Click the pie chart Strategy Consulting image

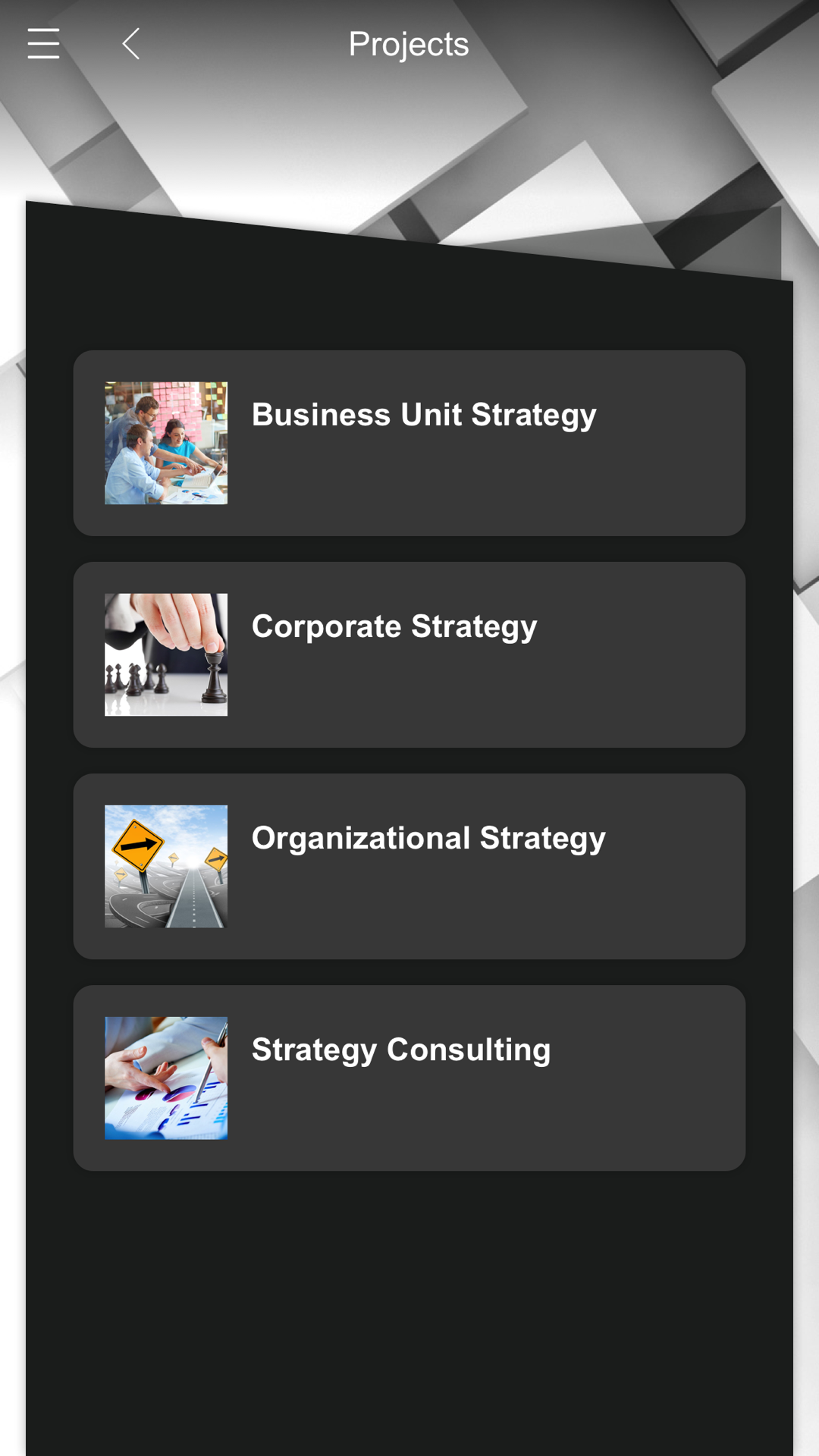click(x=166, y=1077)
